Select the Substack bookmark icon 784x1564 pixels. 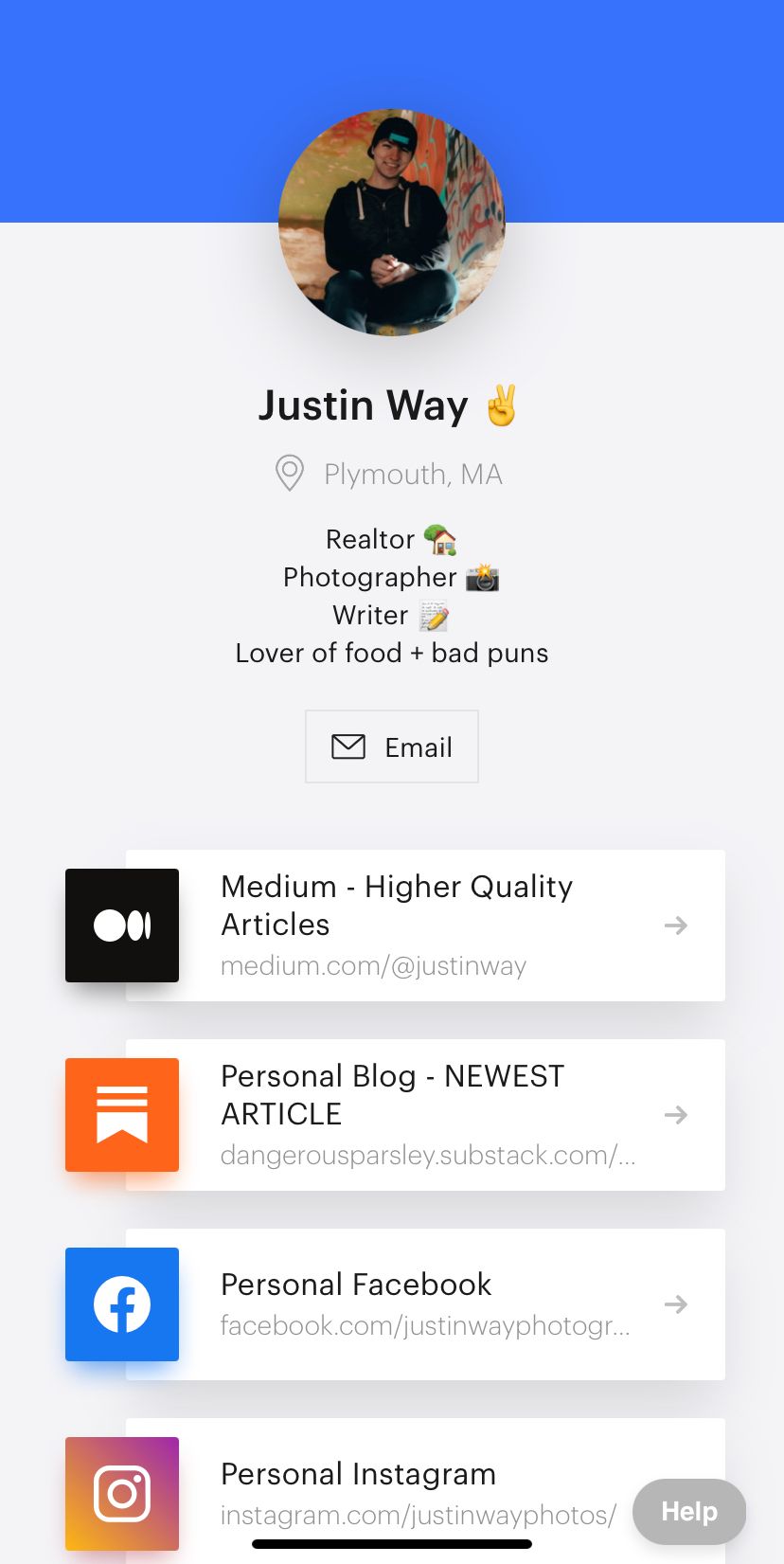tap(121, 1114)
